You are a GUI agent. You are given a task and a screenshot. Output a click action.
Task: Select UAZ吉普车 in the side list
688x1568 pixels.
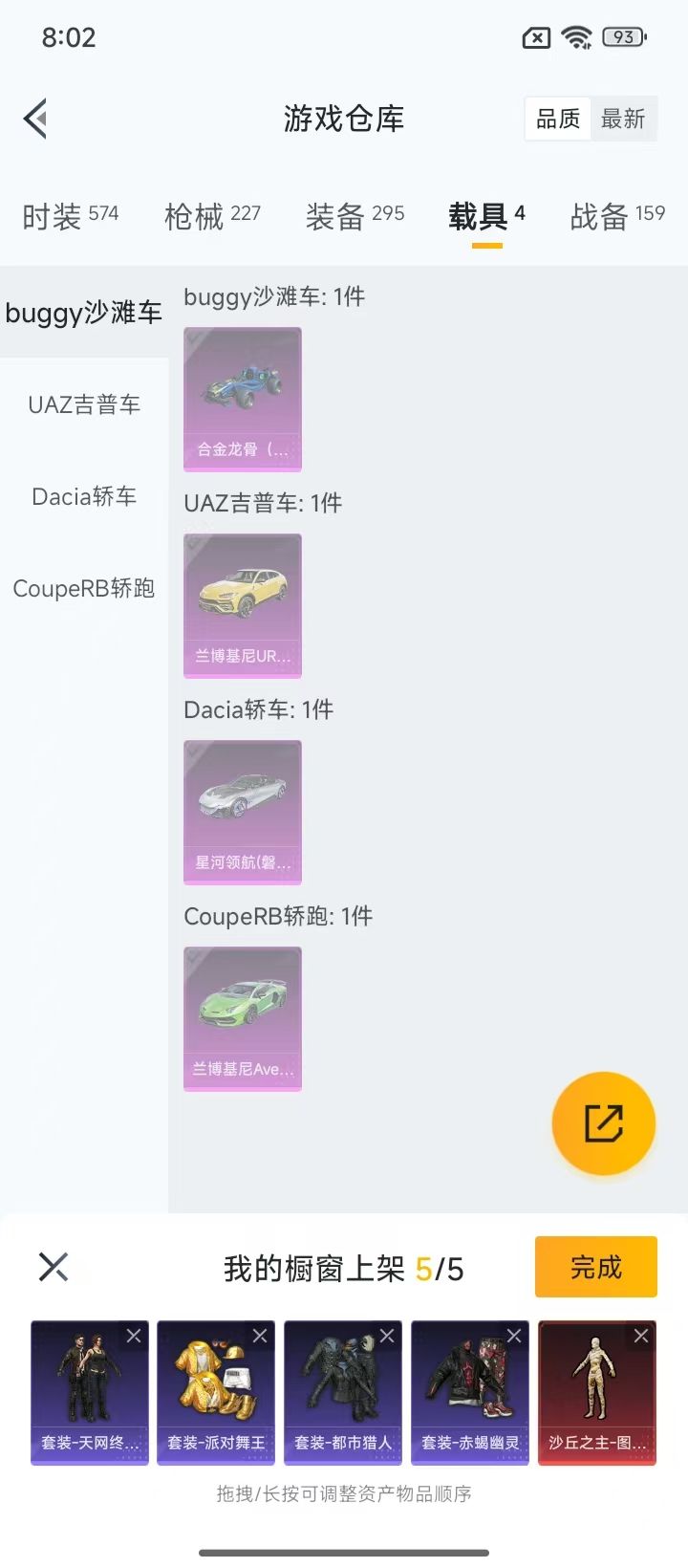point(84,404)
